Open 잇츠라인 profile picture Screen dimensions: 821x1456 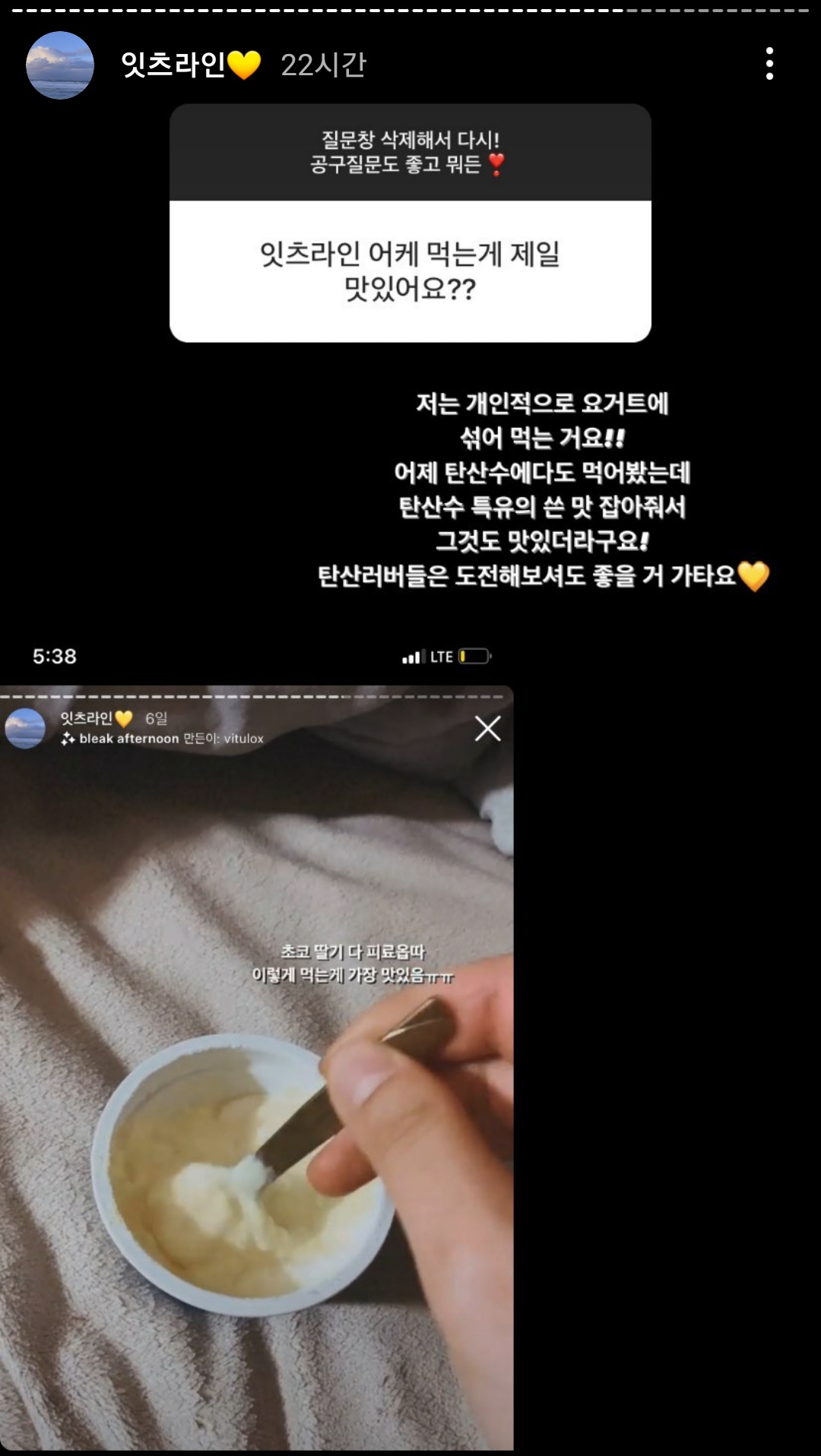[60, 65]
